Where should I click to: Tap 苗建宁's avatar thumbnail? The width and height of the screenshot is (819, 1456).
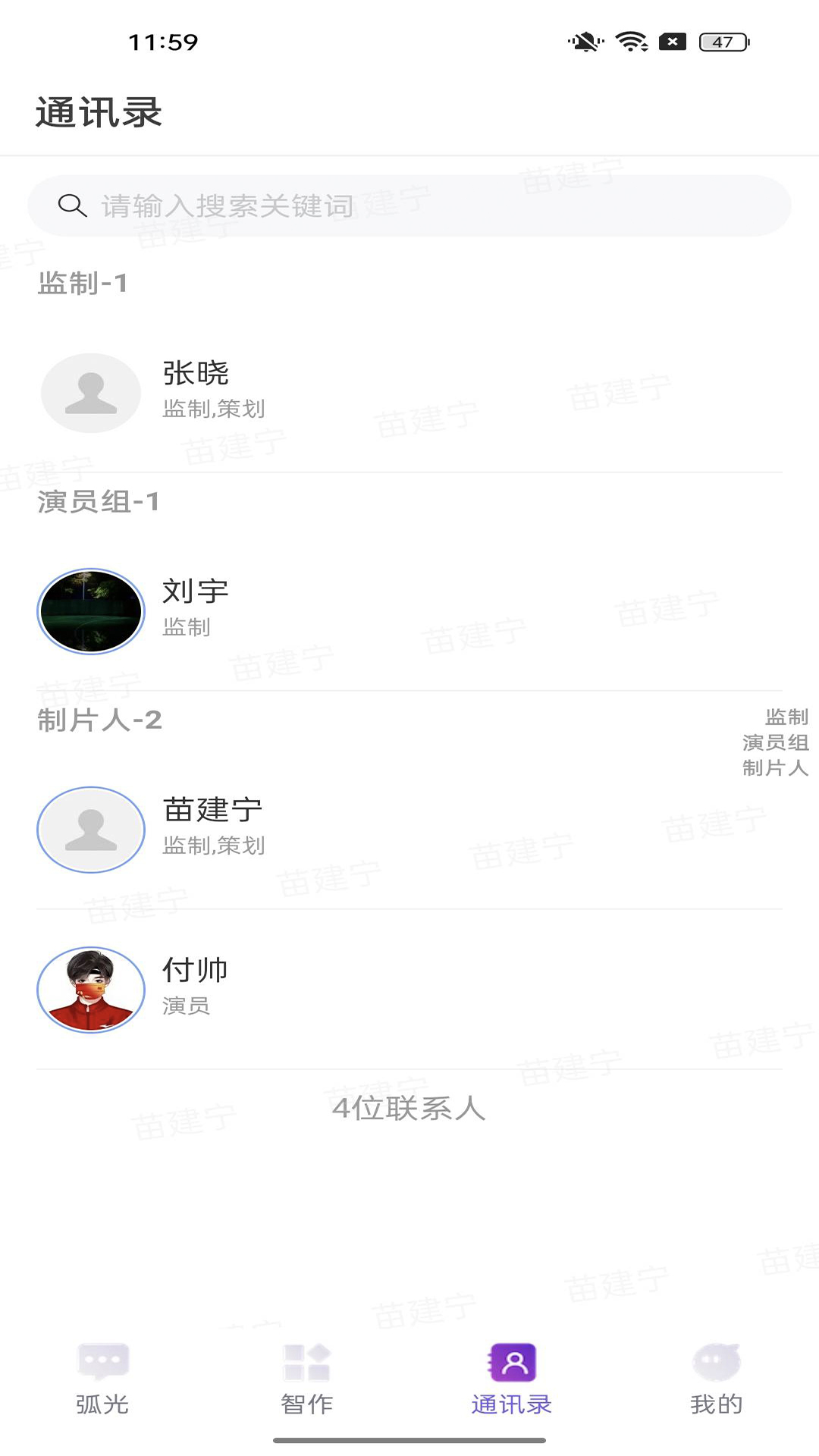point(90,830)
